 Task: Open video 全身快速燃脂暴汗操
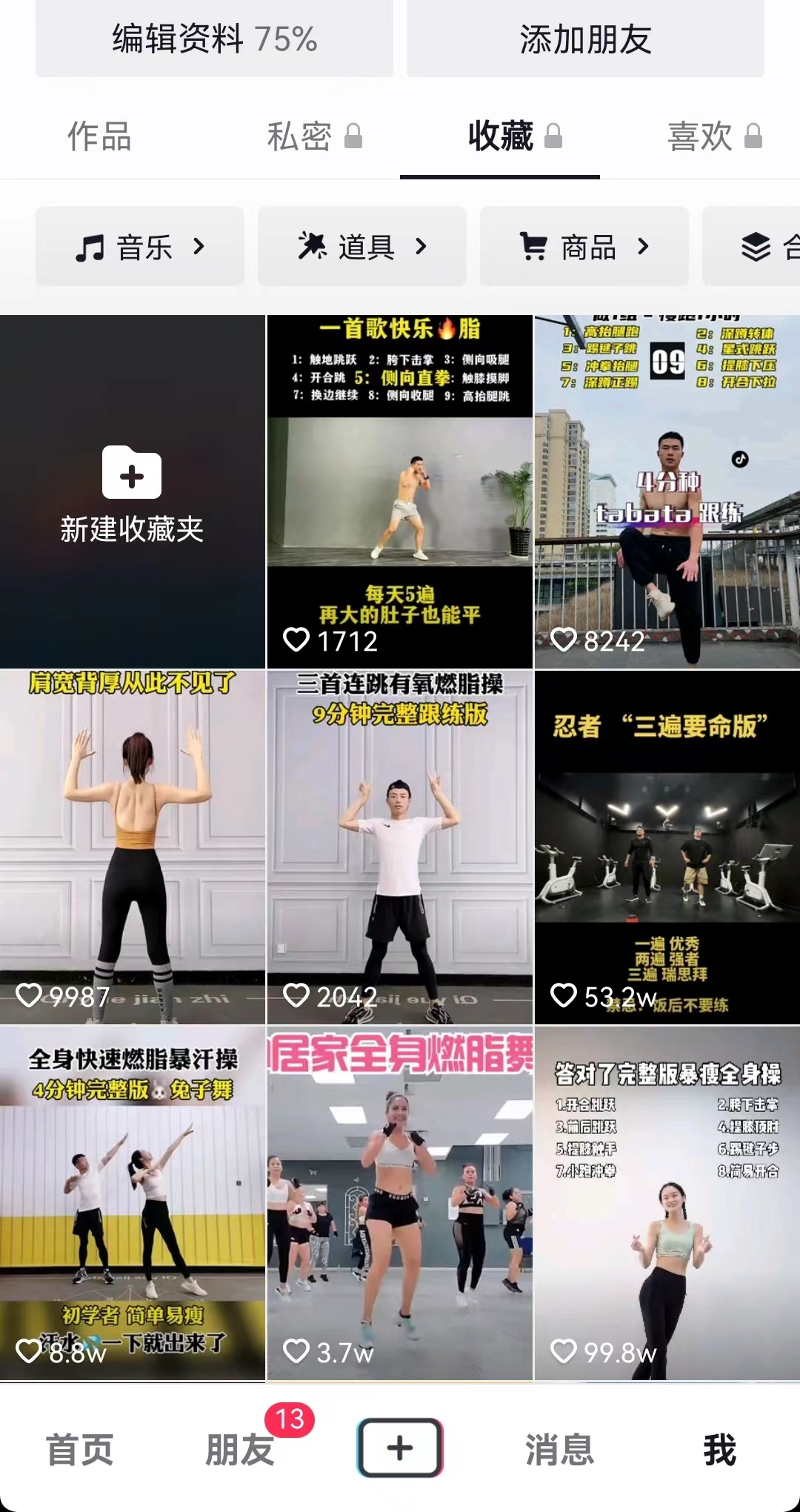click(x=132, y=1202)
